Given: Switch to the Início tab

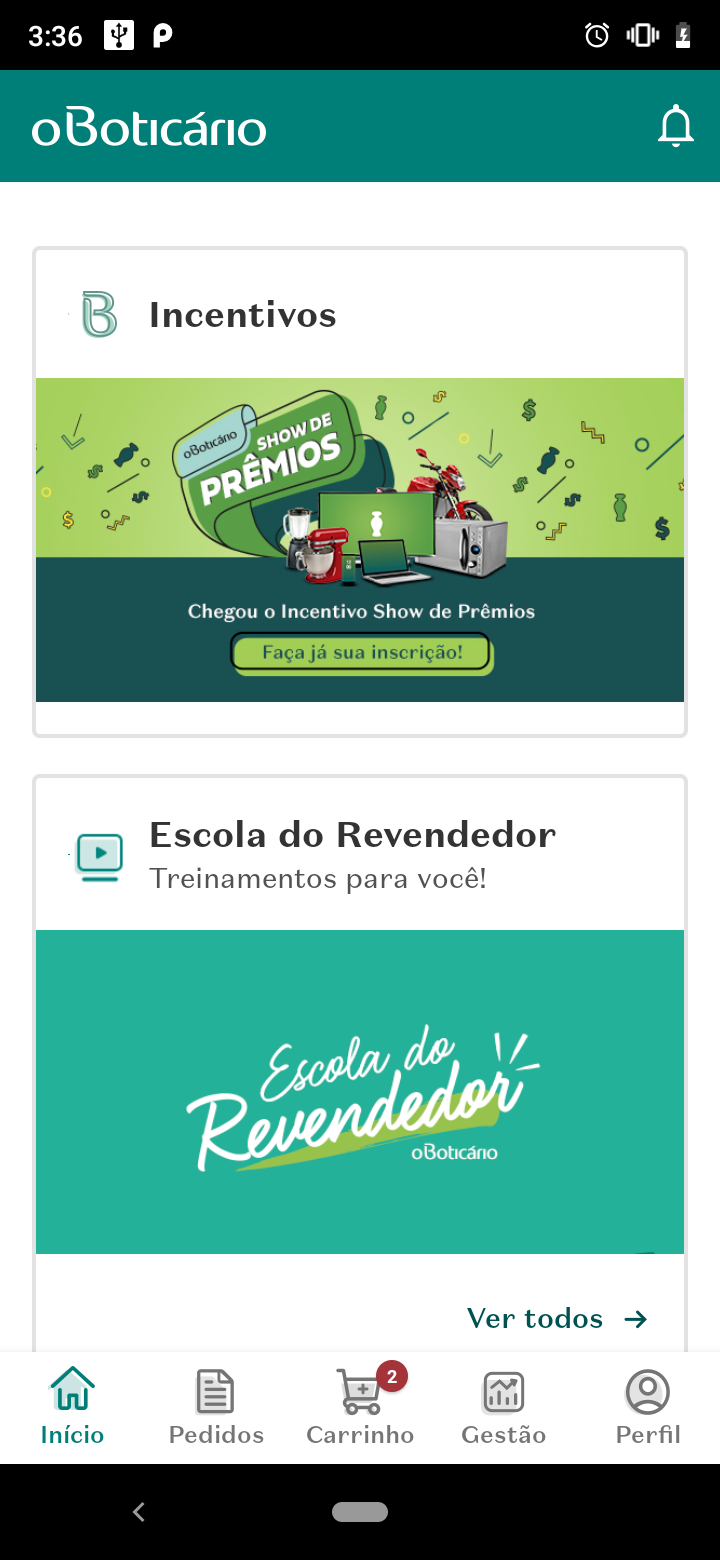Looking at the screenshot, I should [x=72, y=1408].
